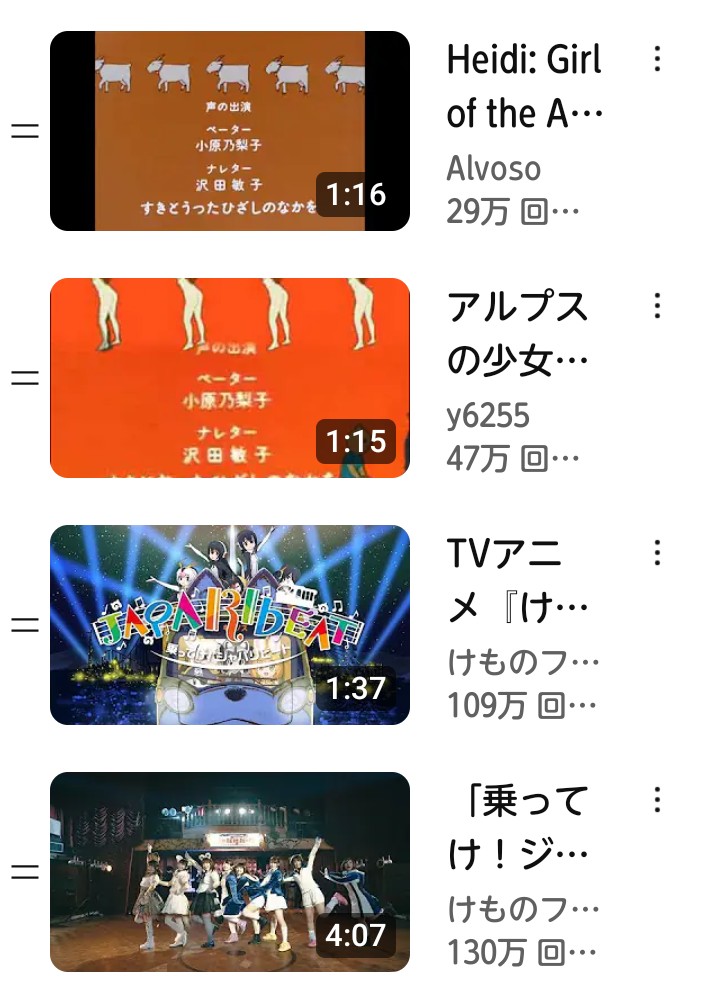Play the アルプスの少女 video by y6255

point(230,378)
